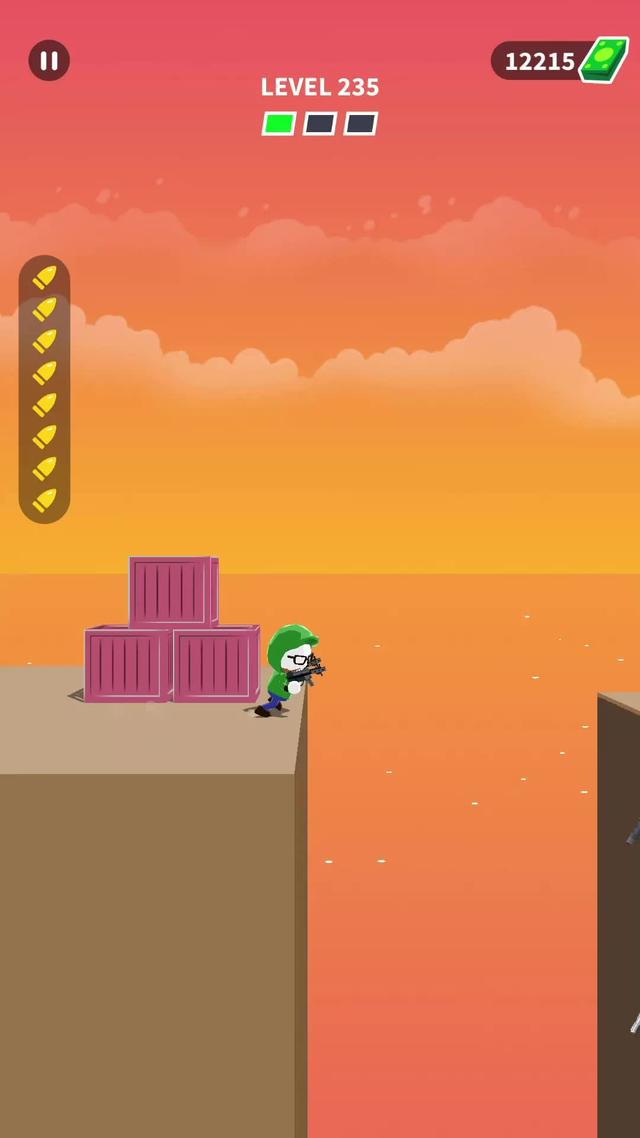Image resolution: width=640 pixels, height=1138 pixels.
Task: Pause the game
Action: (x=49, y=61)
